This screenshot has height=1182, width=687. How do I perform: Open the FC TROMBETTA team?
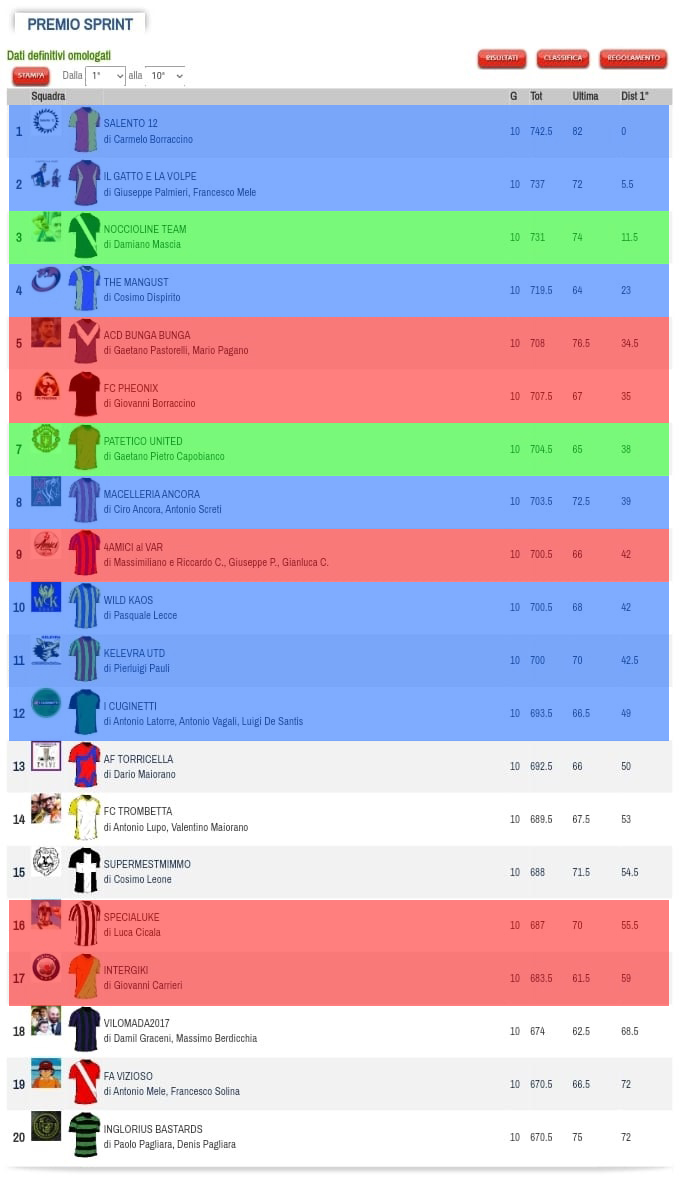tap(138, 811)
